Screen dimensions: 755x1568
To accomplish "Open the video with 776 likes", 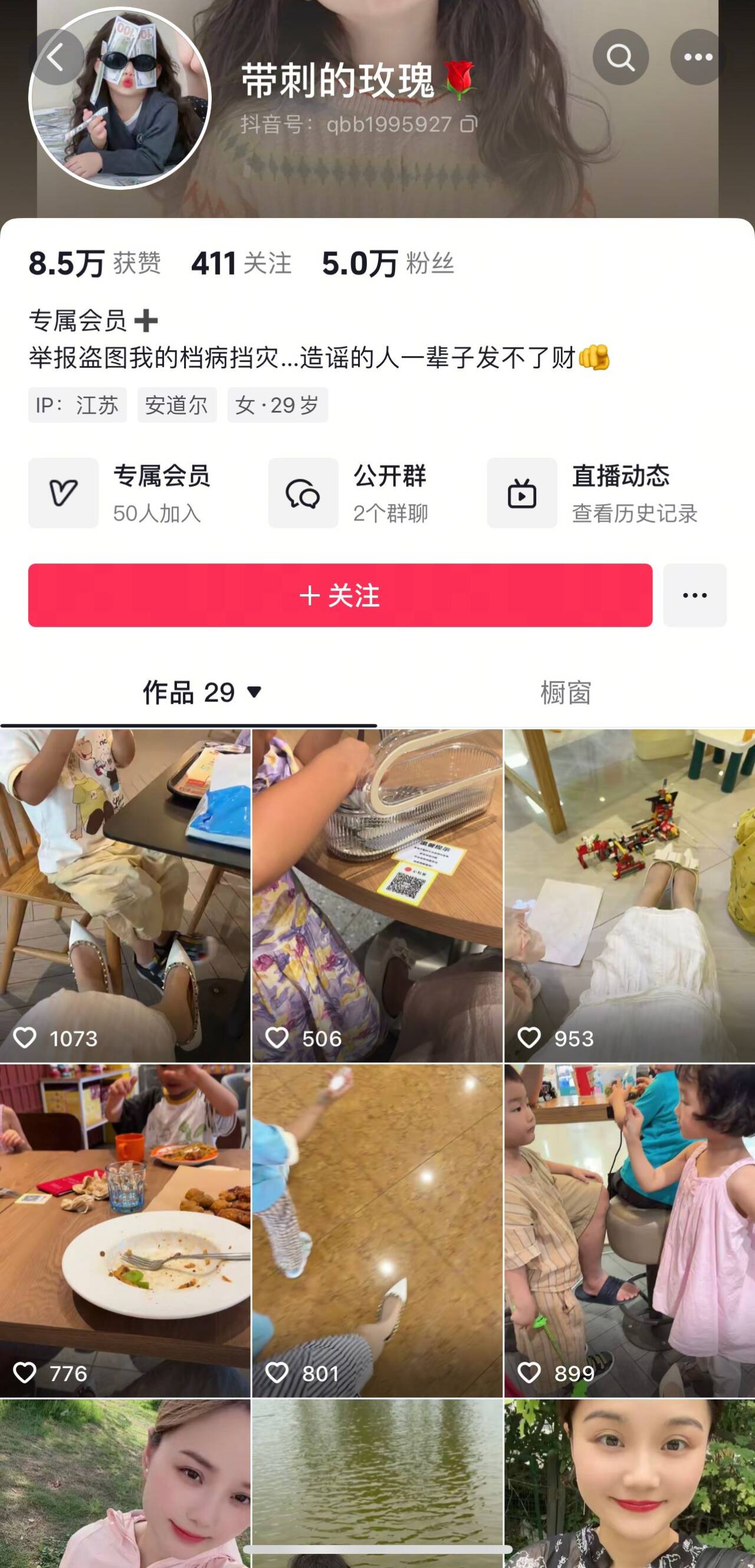I will pos(125,1230).
